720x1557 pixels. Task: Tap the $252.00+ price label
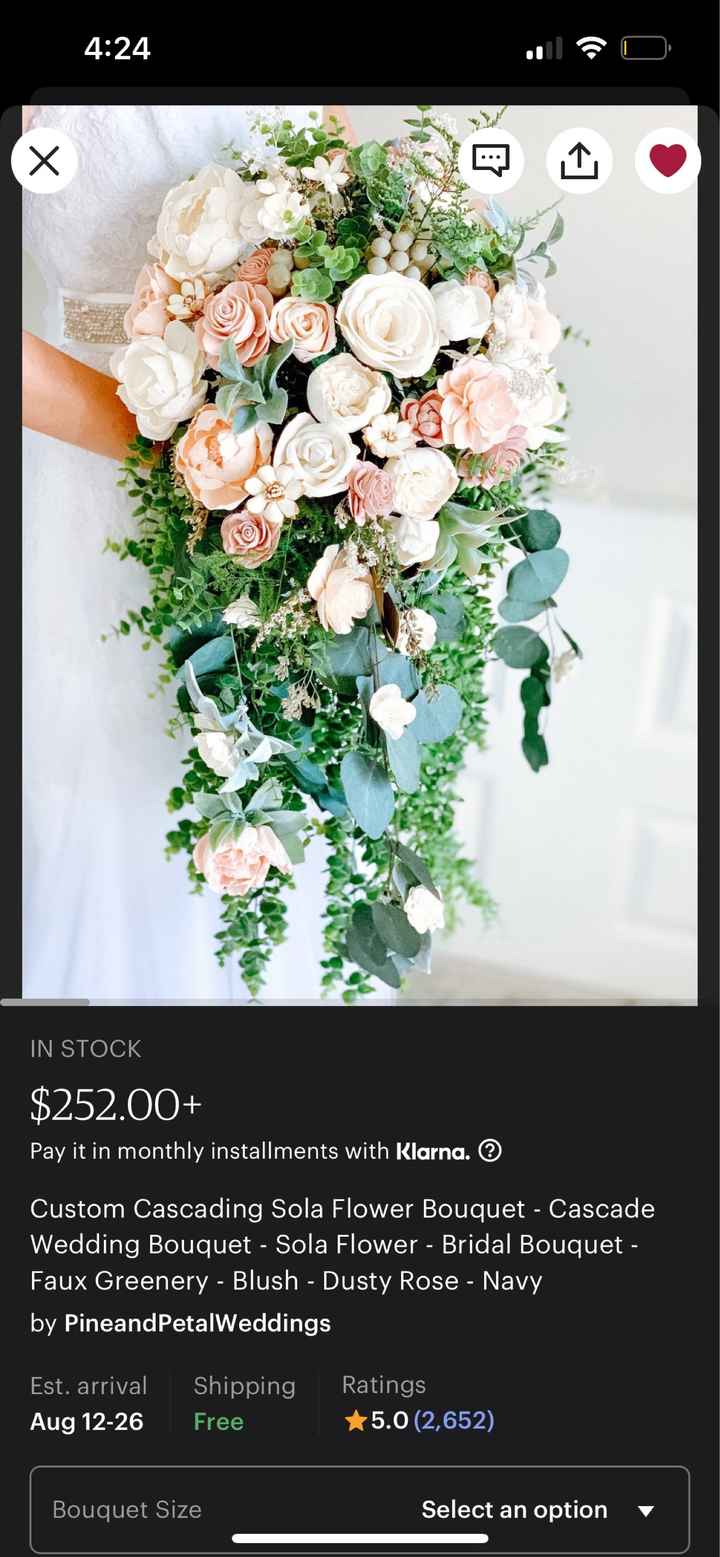point(115,1101)
